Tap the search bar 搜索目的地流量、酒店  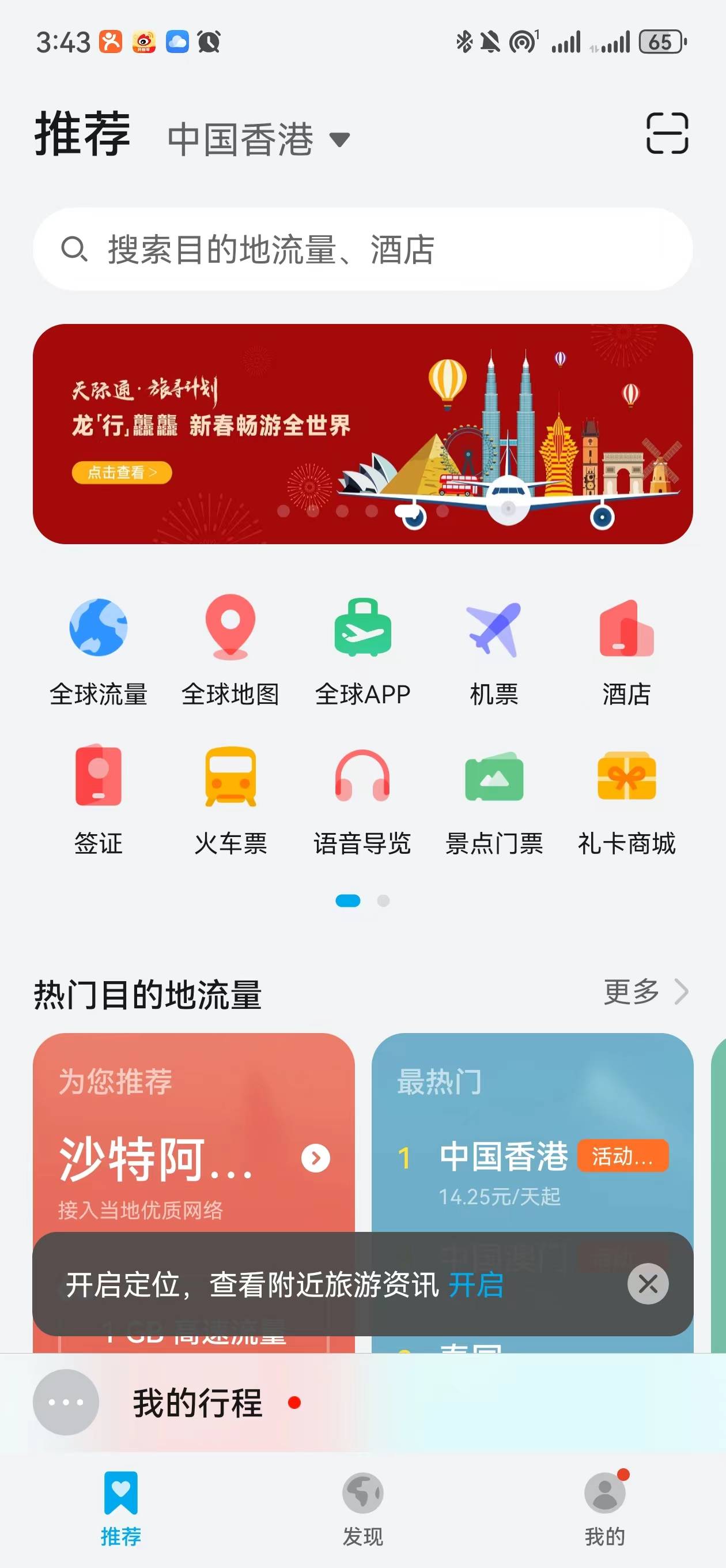click(362, 250)
